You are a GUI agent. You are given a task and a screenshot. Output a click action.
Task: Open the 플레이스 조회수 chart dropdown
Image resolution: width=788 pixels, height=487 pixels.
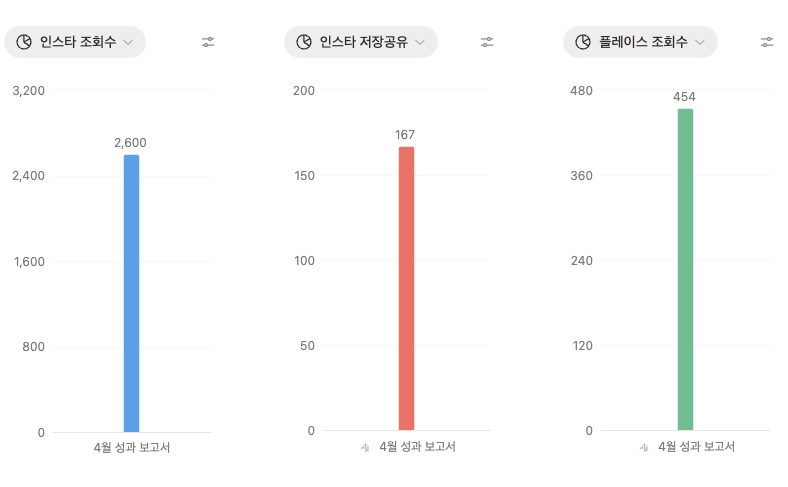click(x=640, y=42)
